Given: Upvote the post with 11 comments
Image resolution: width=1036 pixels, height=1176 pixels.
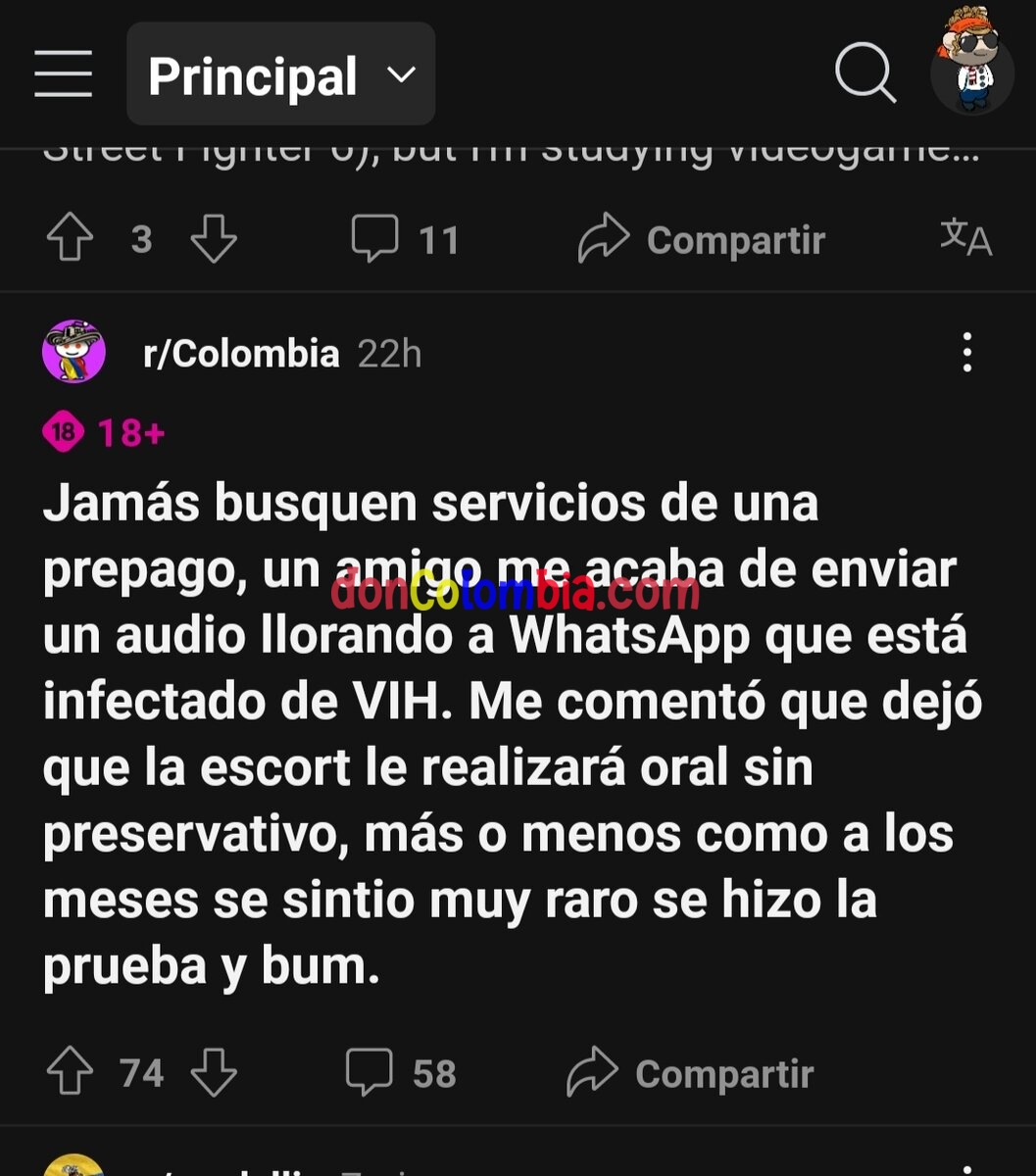Looking at the screenshot, I should [x=71, y=239].
